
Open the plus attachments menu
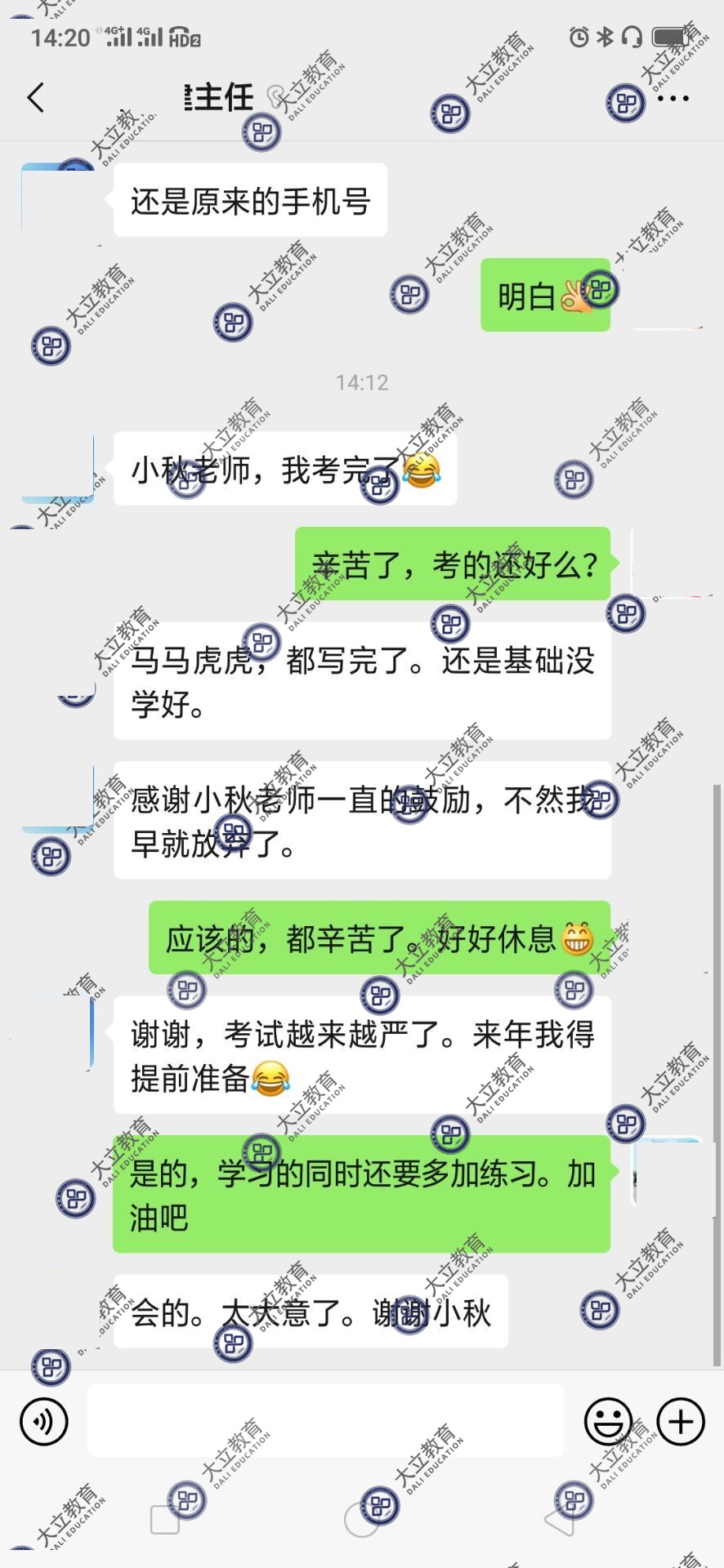680,1422
